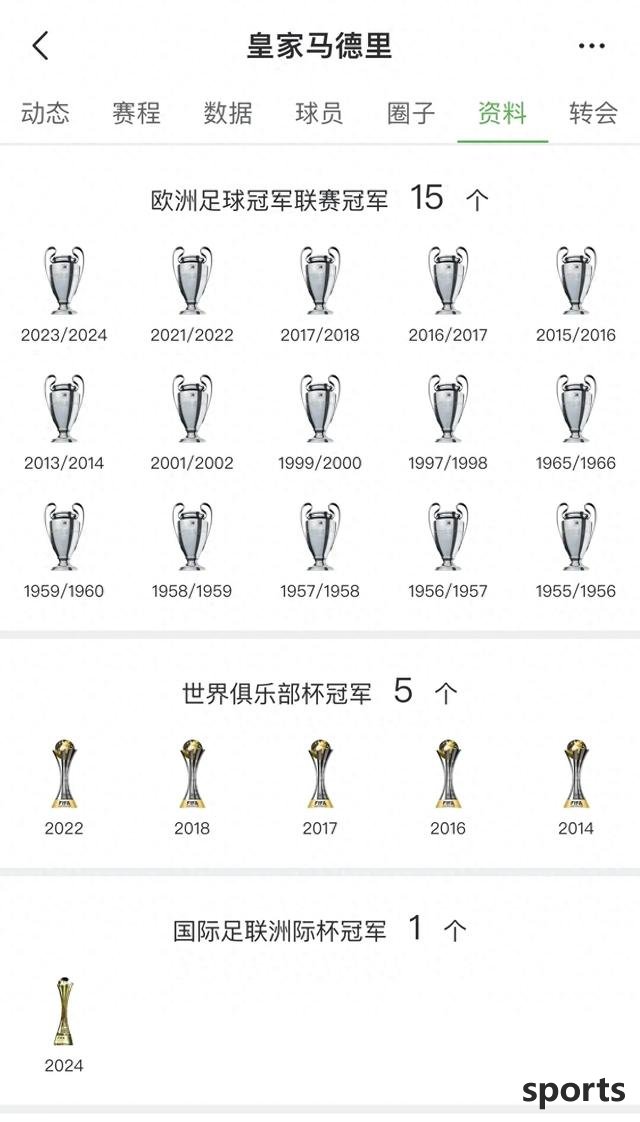640x1122 pixels.
Task: View the 球员 tab
Action: coord(319,113)
